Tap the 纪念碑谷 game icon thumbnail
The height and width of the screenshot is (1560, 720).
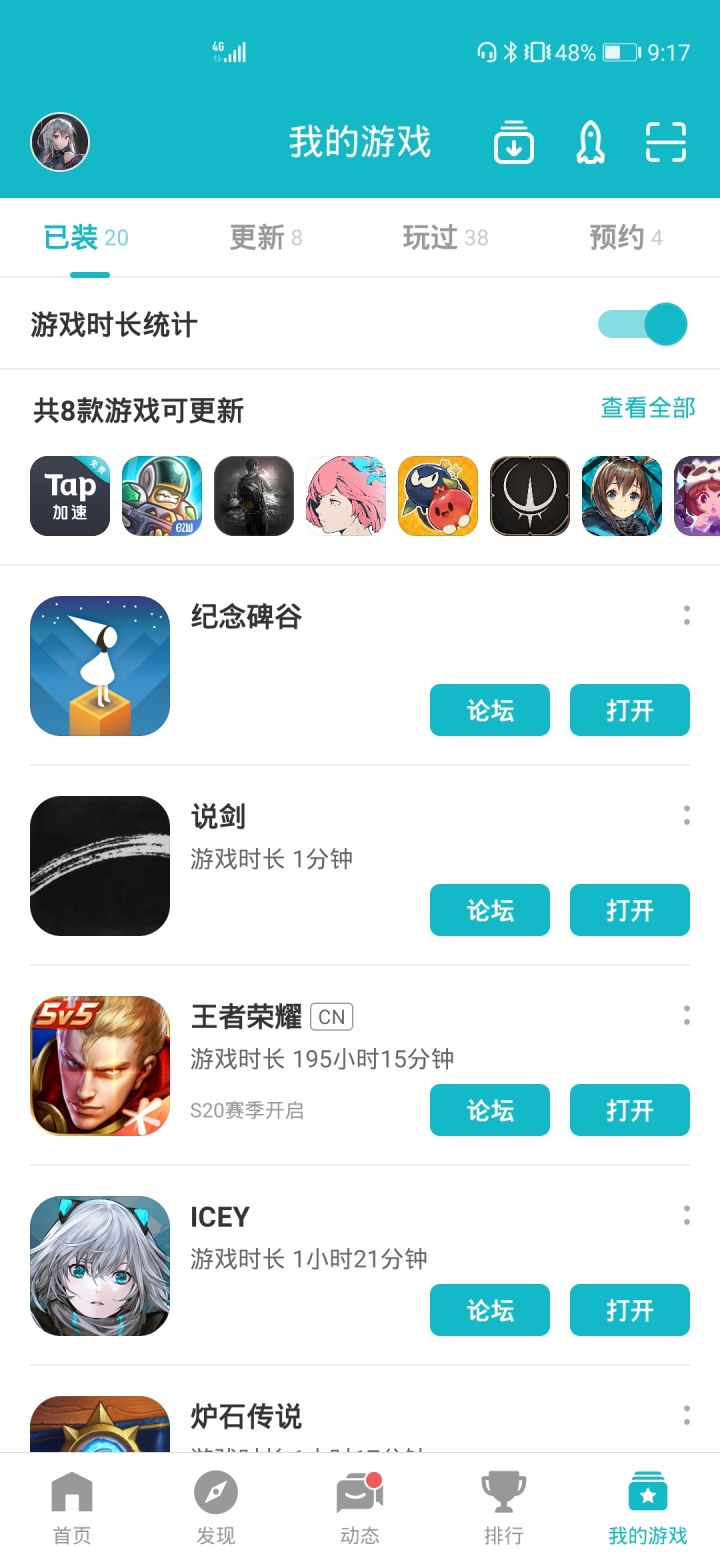click(99, 665)
